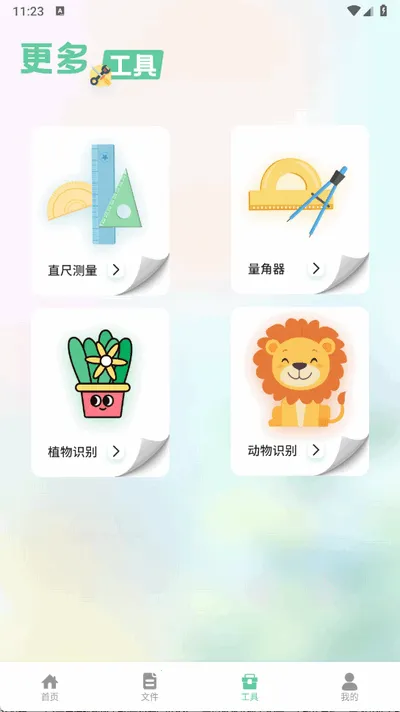Viewport: 400px width, 712px height.
Task: Go to the 文件 files tab
Action: (150, 687)
